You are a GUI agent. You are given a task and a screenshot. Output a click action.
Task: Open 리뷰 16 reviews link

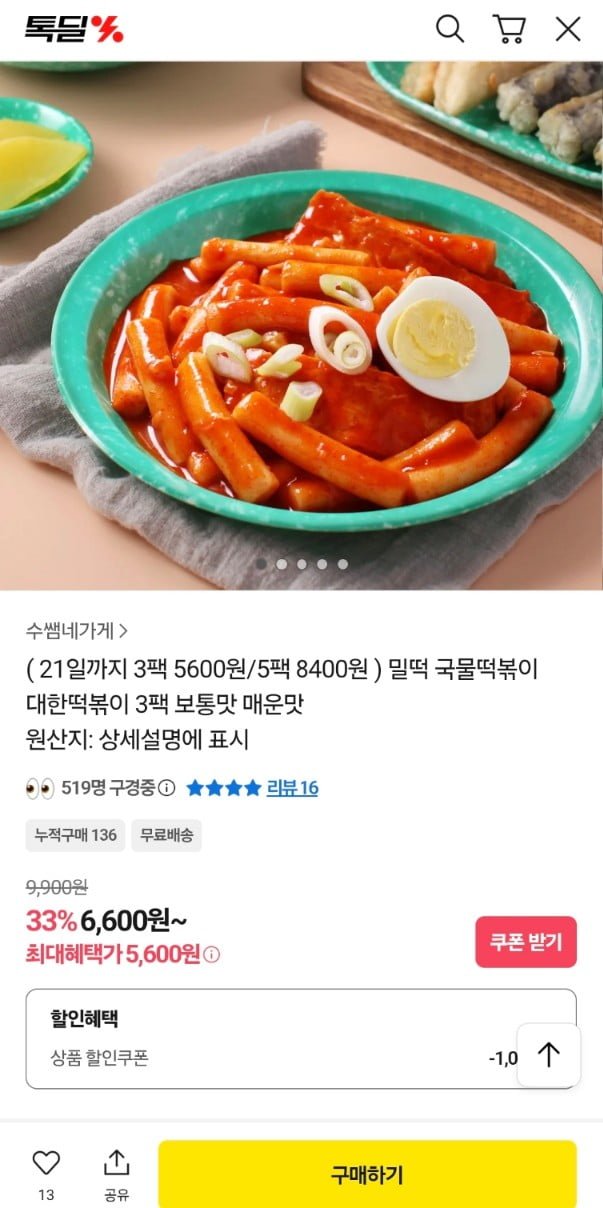(x=292, y=788)
